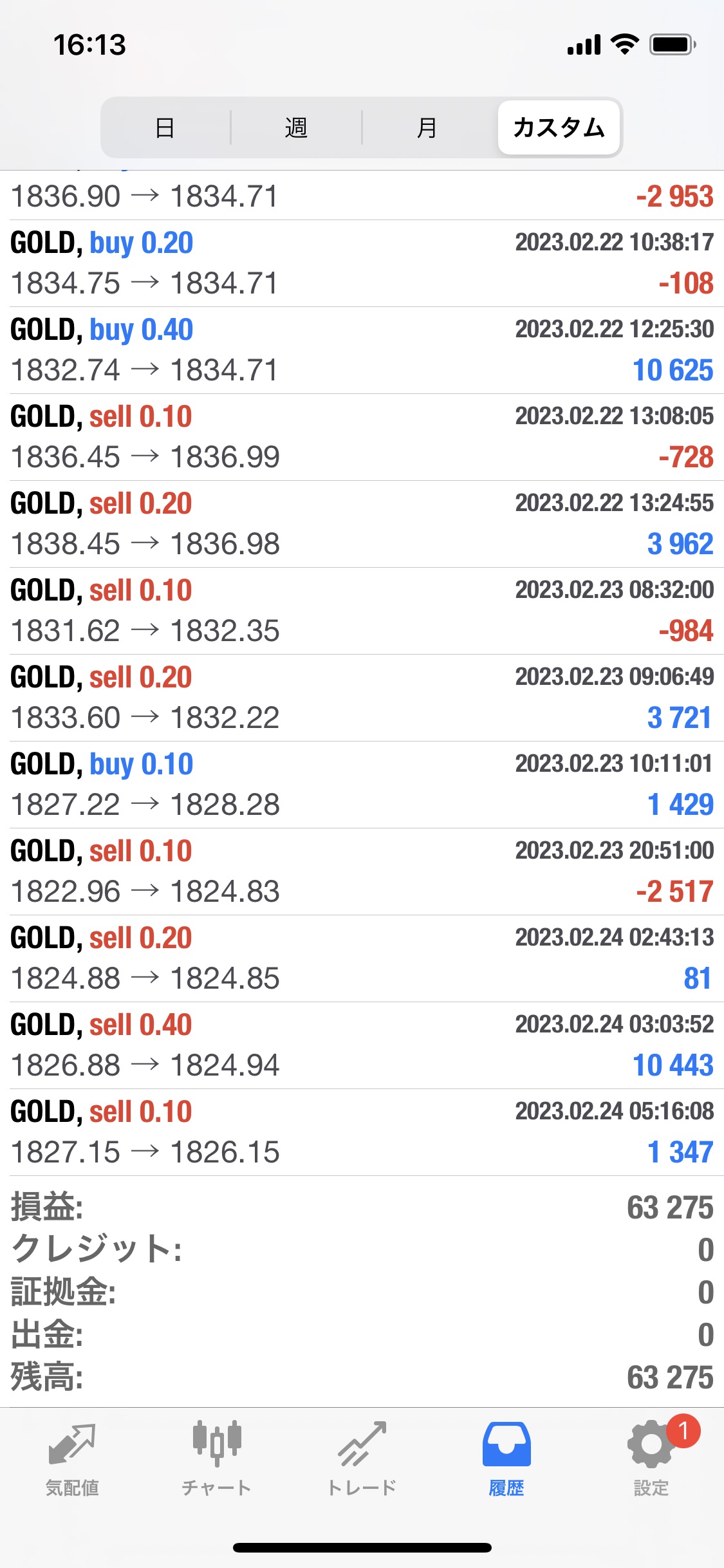Open GOLD sell 0.10 trade at 13:08:05

click(362, 437)
